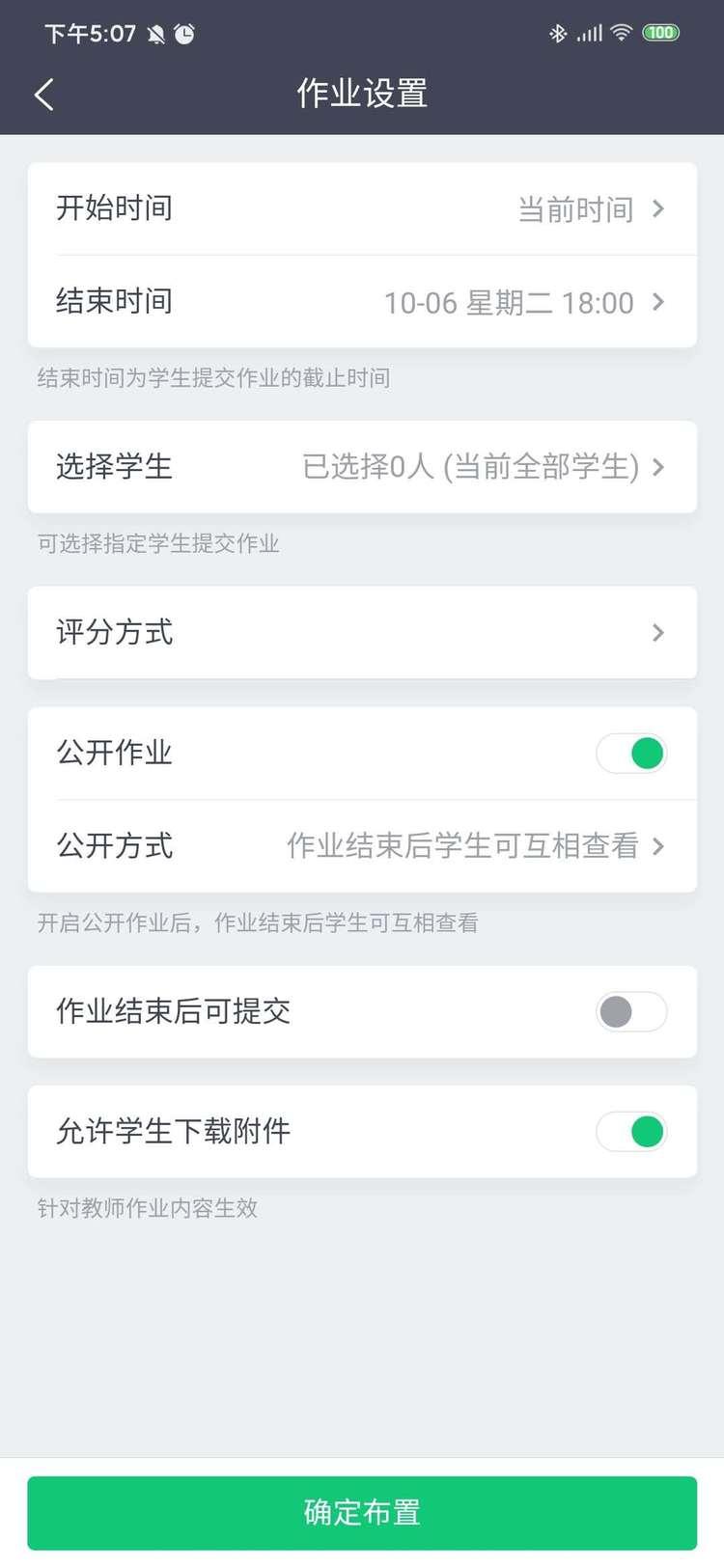Click the battery indicator showing 100
The width and height of the screenshot is (724, 1568).
660,32
